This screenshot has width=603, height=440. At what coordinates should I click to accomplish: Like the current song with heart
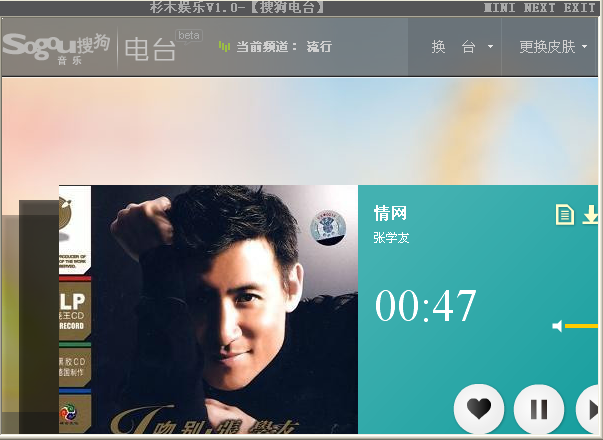[479, 408]
